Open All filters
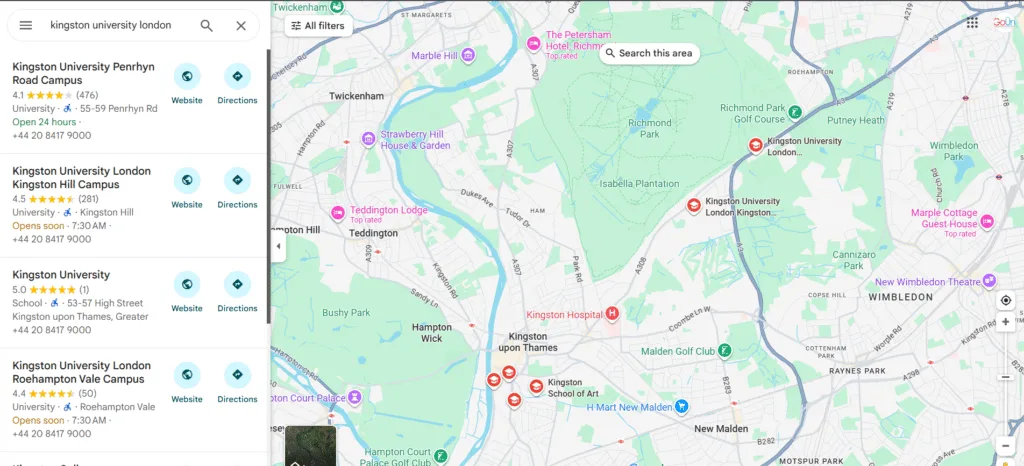 317,25
